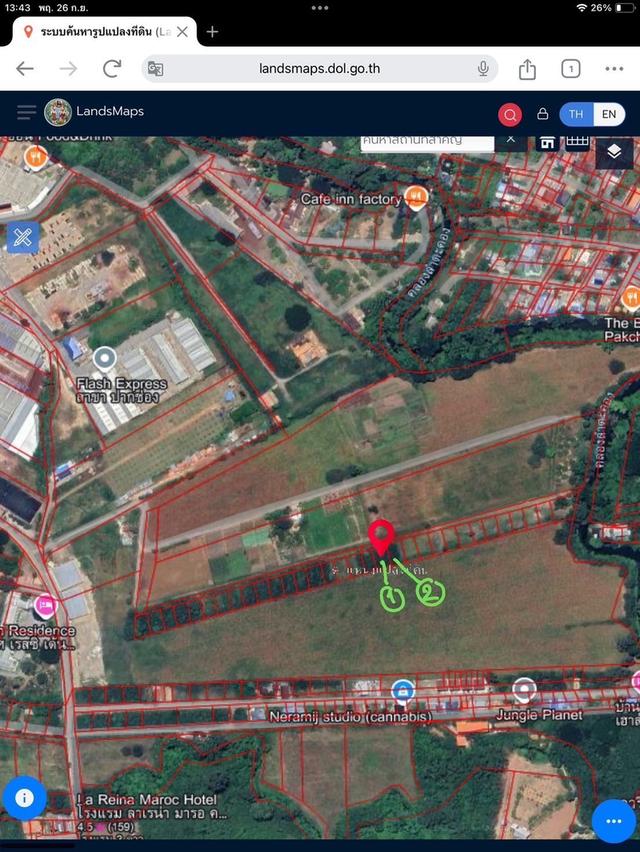Go back in the browser
This screenshot has width=640, height=852.
[25, 69]
